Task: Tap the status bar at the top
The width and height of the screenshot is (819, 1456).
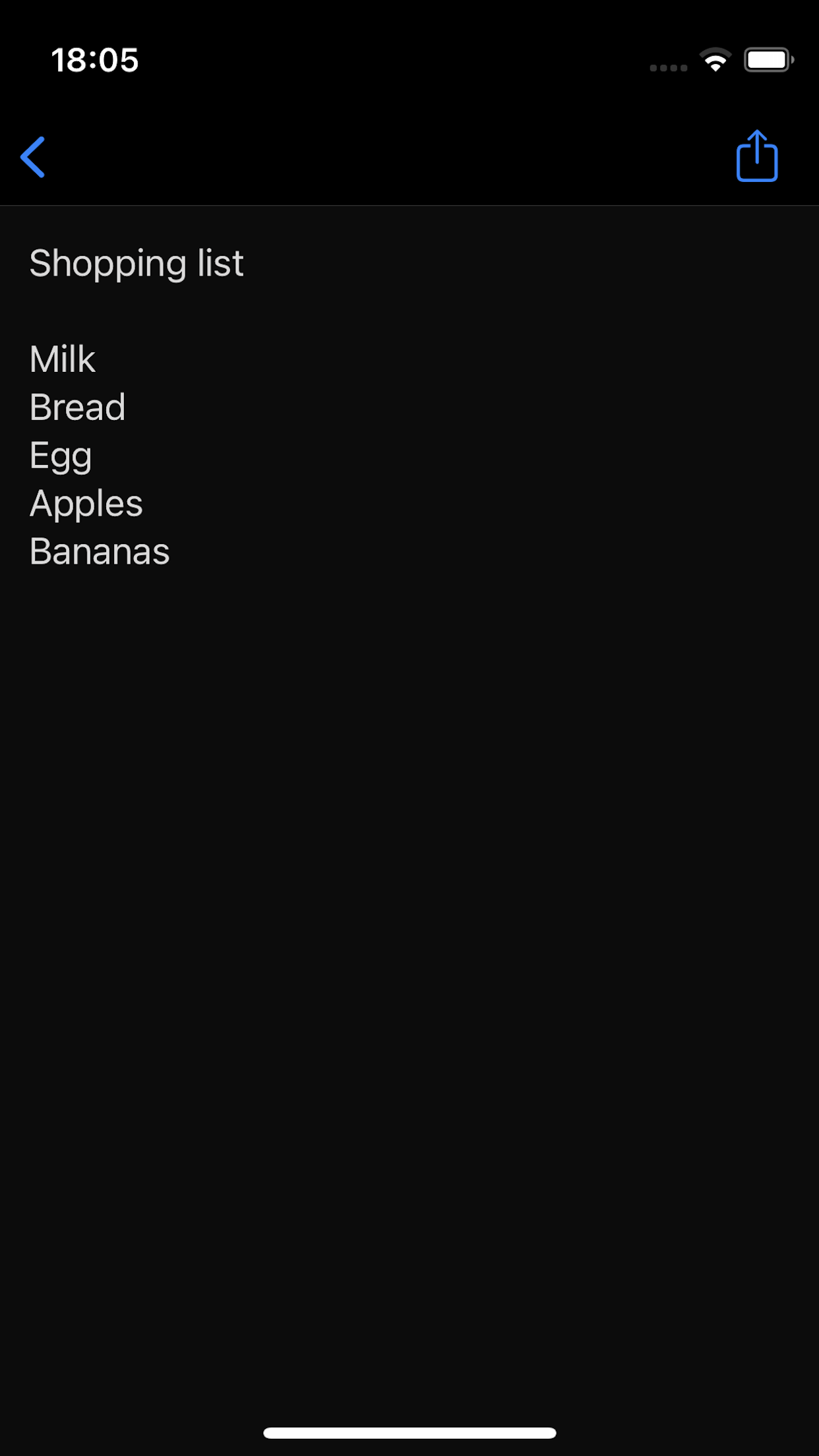Action: [x=409, y=59]
